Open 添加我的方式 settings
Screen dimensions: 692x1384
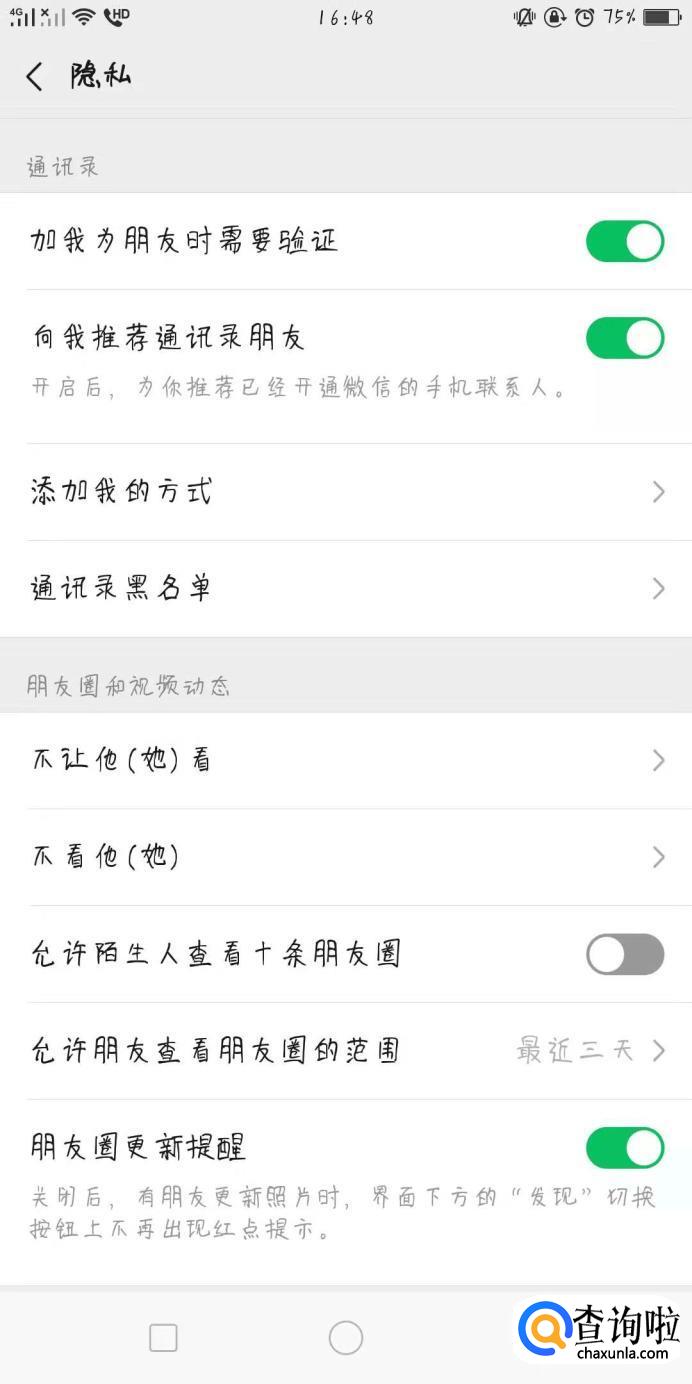346,492
